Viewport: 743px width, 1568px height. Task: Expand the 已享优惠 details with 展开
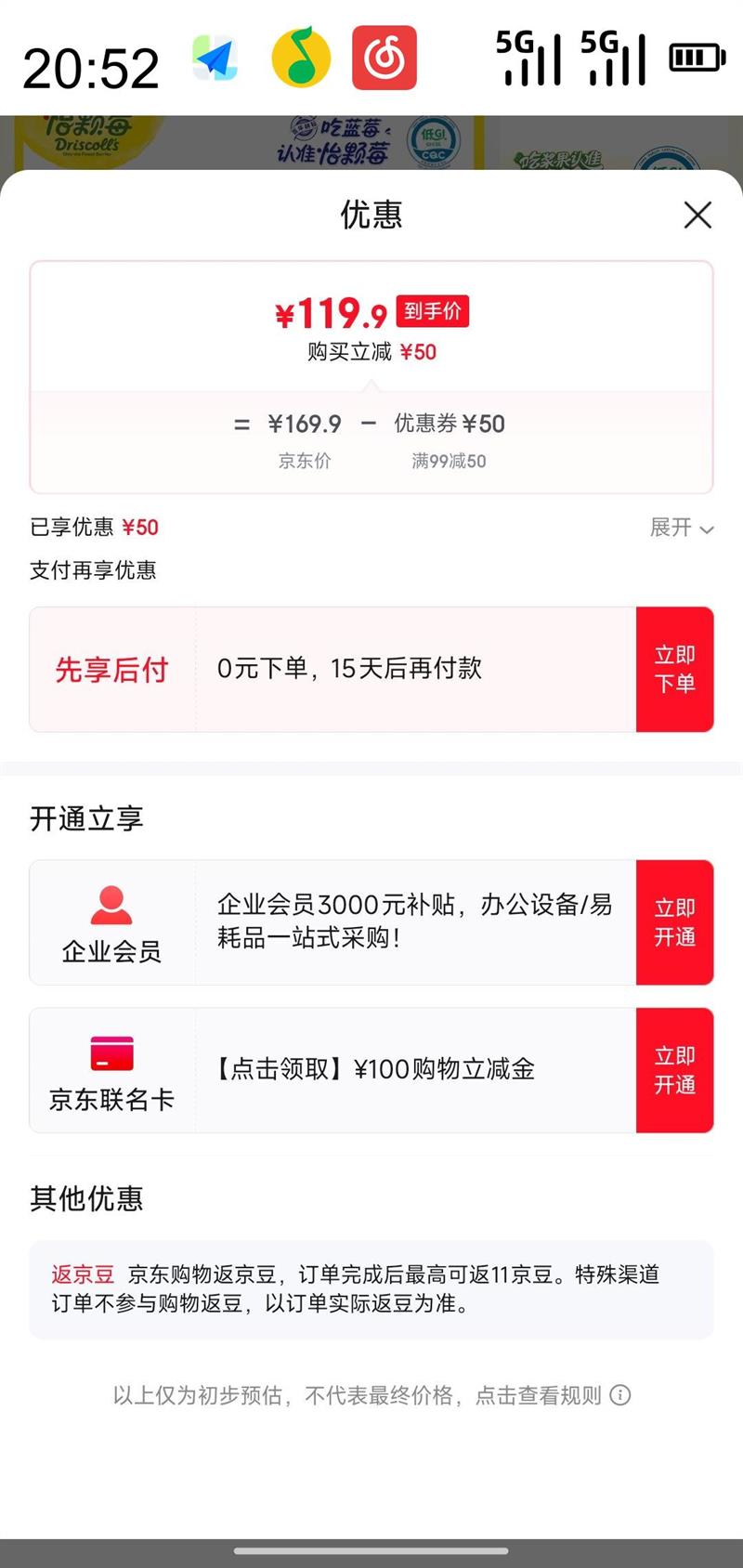pos(682,529)
